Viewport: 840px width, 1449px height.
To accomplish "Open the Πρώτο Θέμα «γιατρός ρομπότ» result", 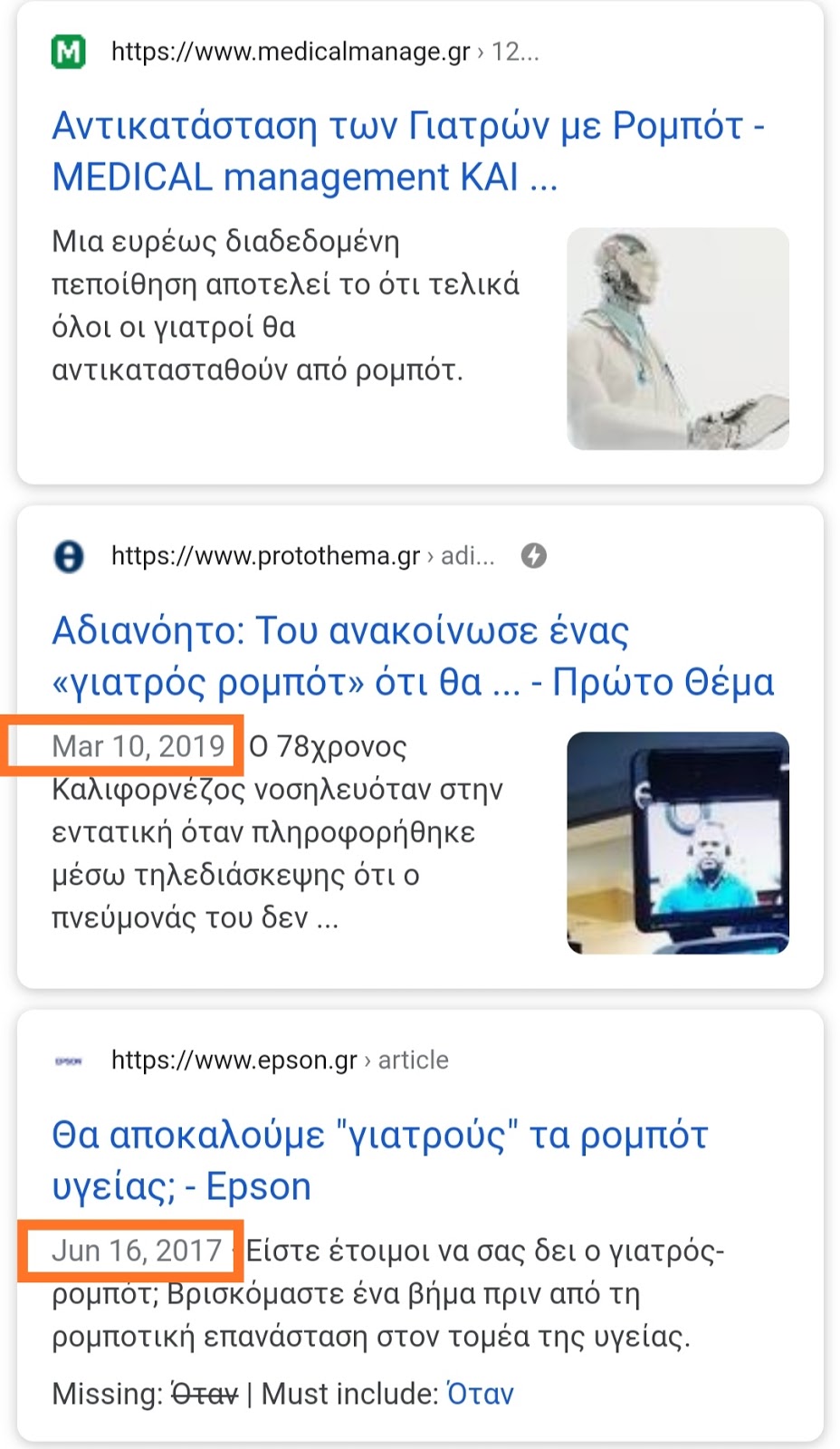I will point(413,656).
